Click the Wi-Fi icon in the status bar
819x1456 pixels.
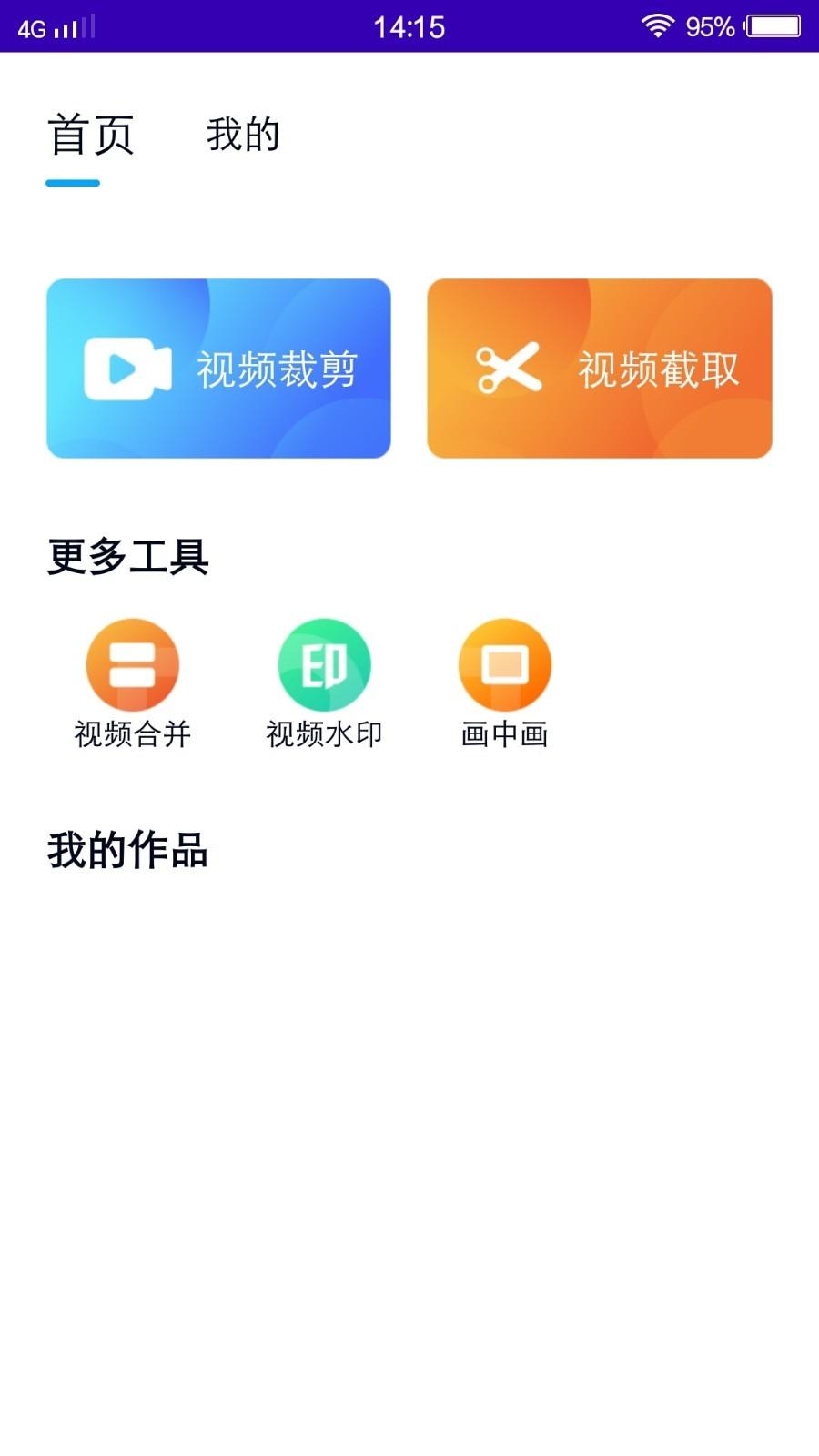(658, 25)
